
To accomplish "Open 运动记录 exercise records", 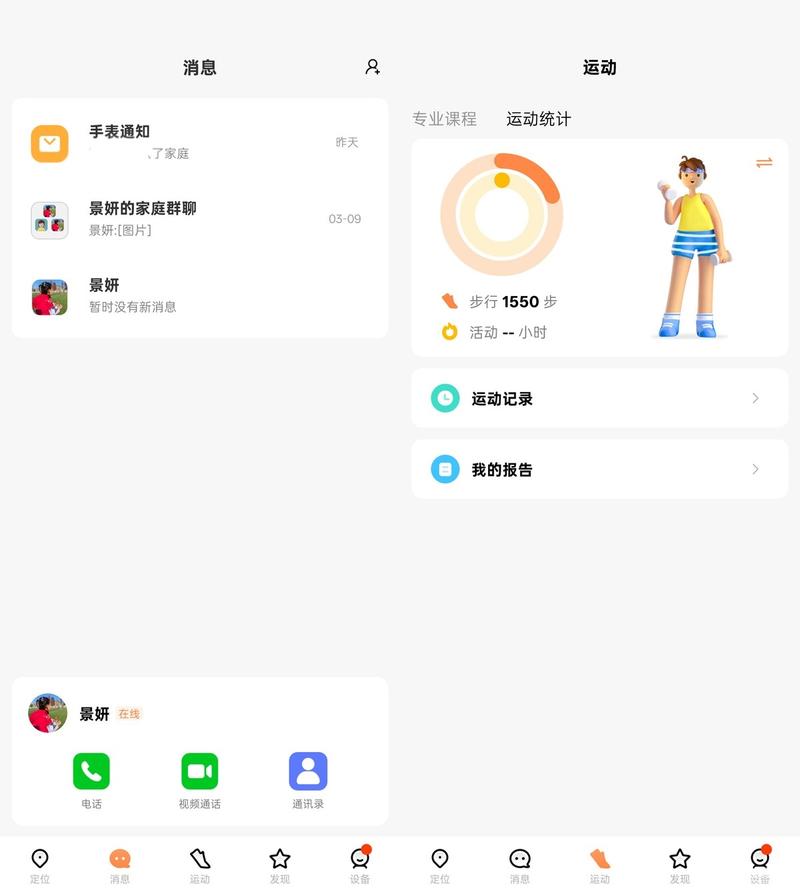I will [x=599, y=398].
